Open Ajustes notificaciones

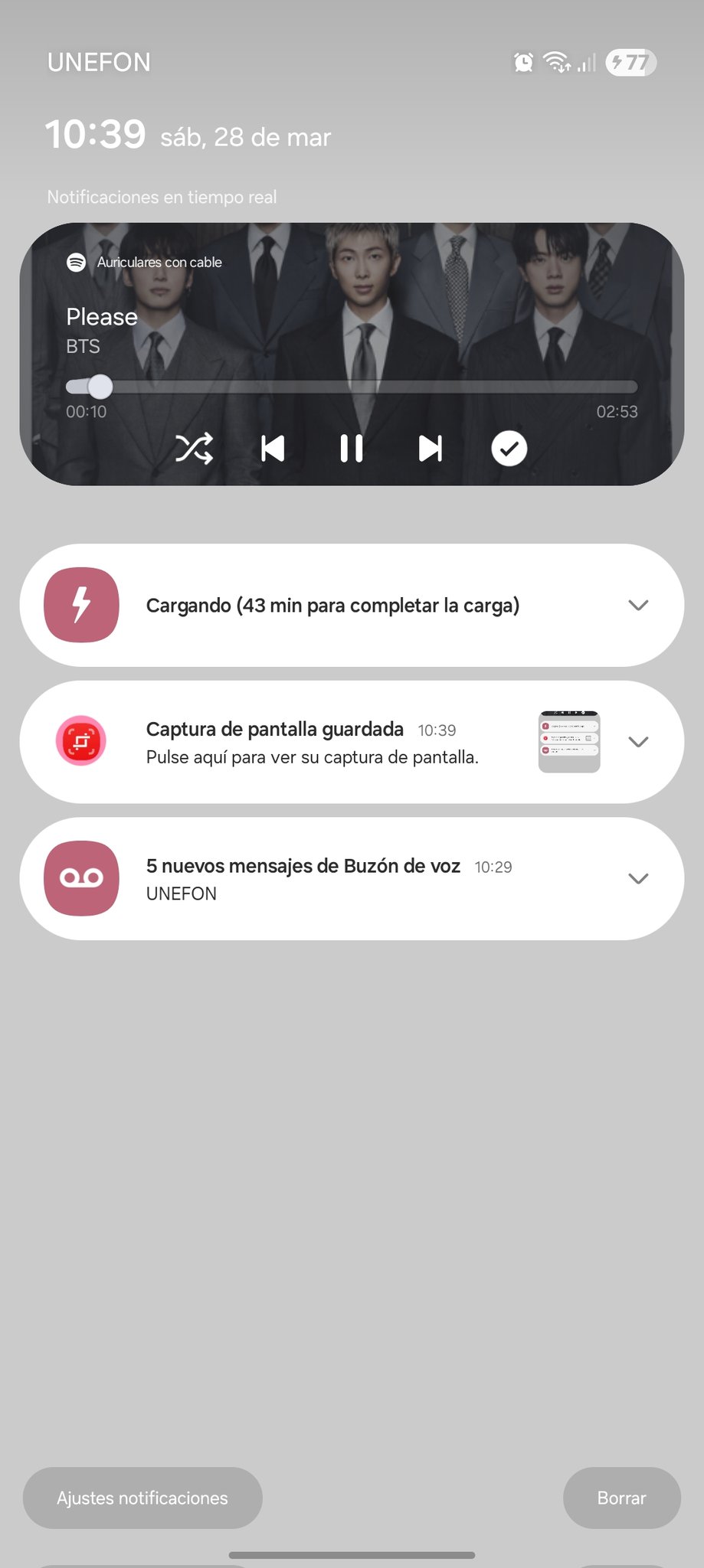point(142,1498)
